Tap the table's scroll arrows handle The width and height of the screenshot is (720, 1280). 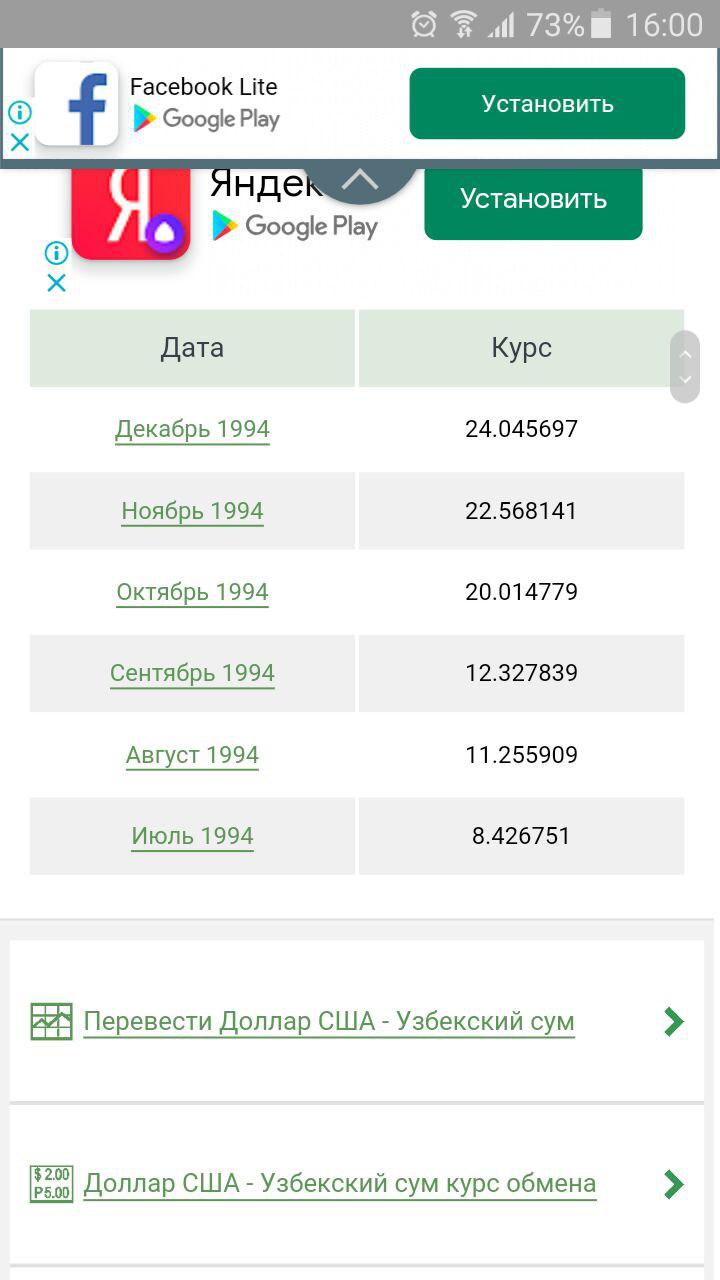pyautogui.click(x=685, y=367)
